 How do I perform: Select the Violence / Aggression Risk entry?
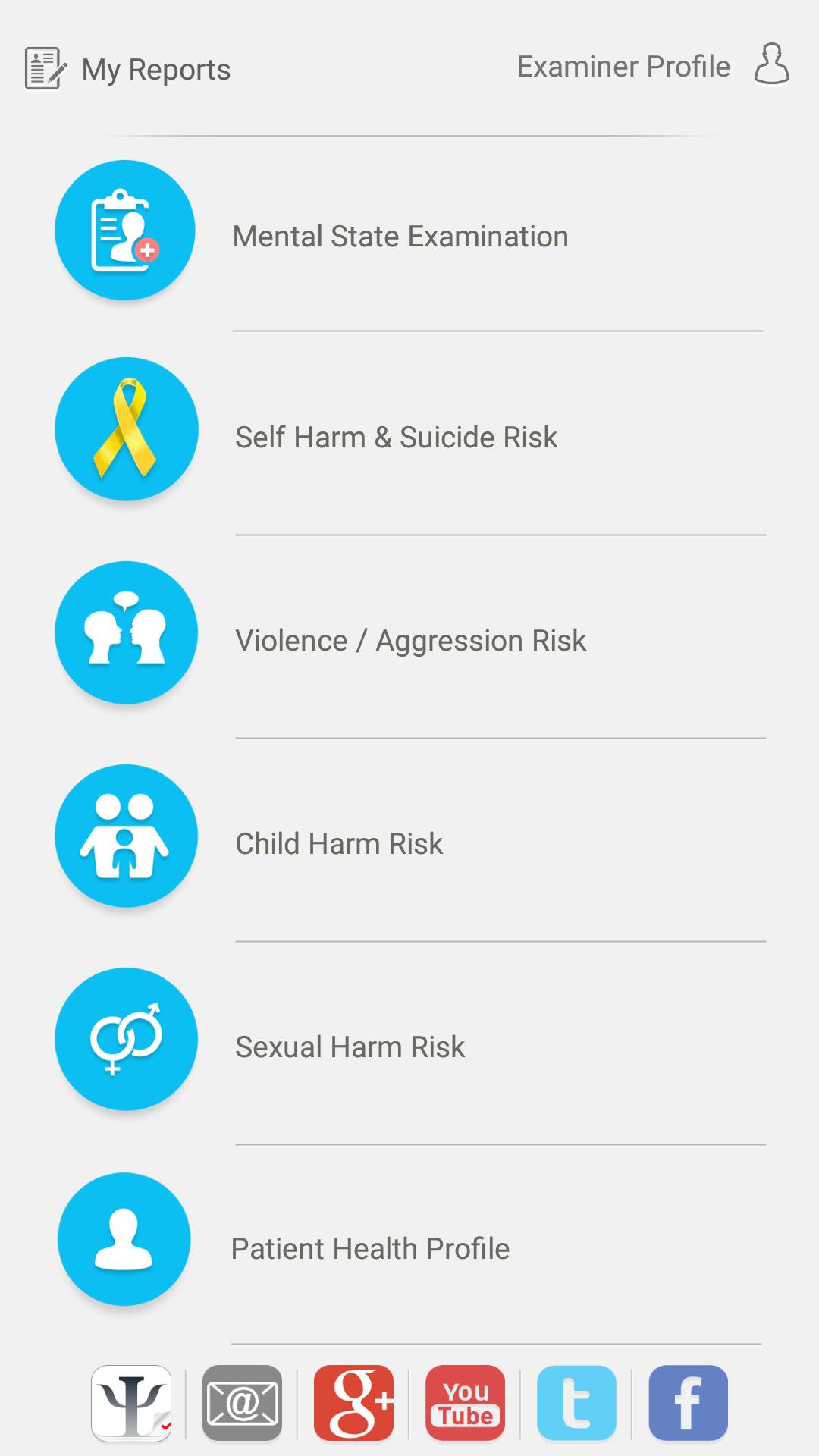tap(410, 641)
